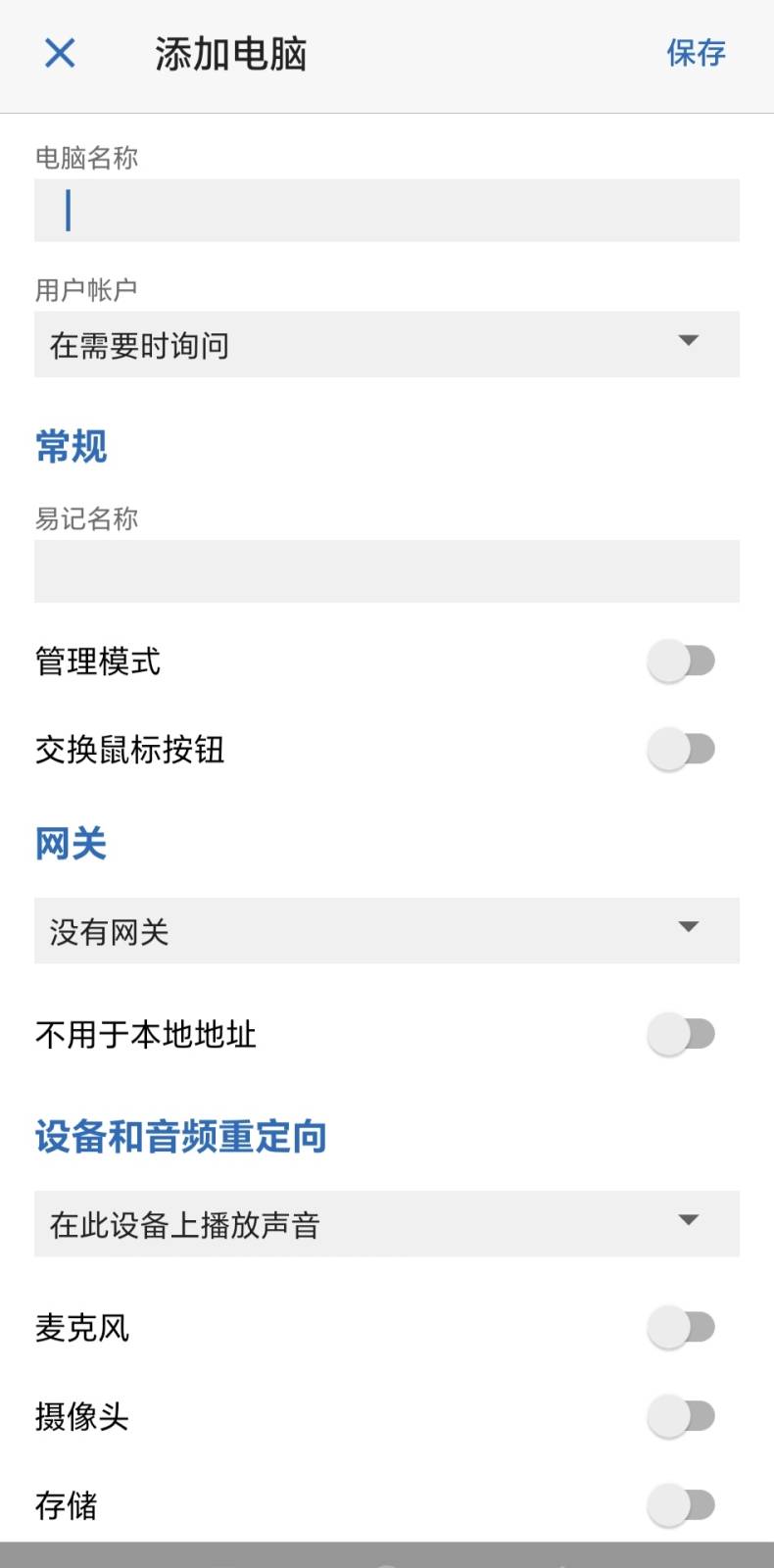Click the arrow on the 用户帐户 selector
The width and height of the screenshot is (774, 1568).
(690, 343)
